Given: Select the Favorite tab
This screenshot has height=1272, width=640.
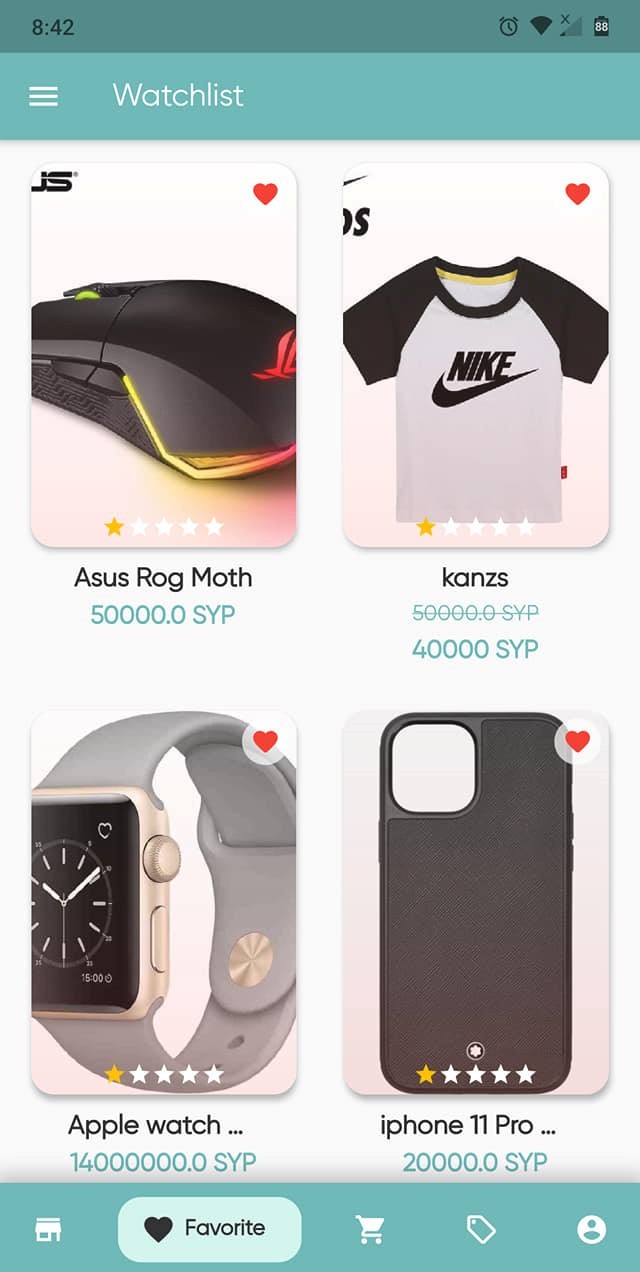Looking at the screenshot, I should tap(209, 1229).
